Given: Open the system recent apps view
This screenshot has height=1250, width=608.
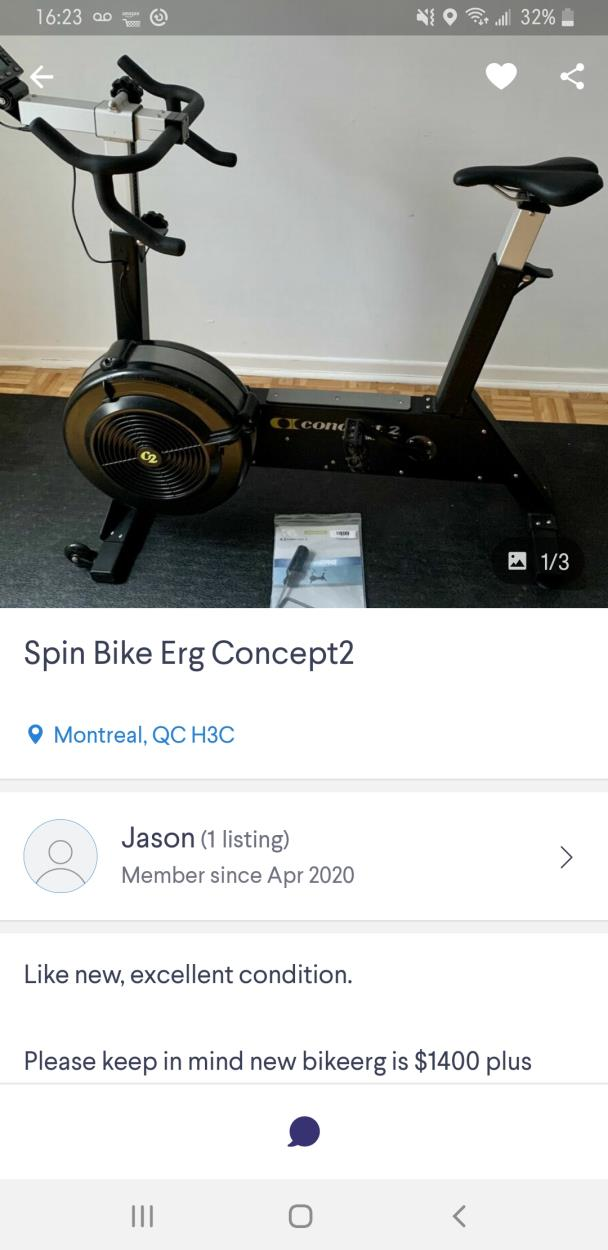Looking at the screenshot, I should pyautogui.click(x=143, y=1215).
